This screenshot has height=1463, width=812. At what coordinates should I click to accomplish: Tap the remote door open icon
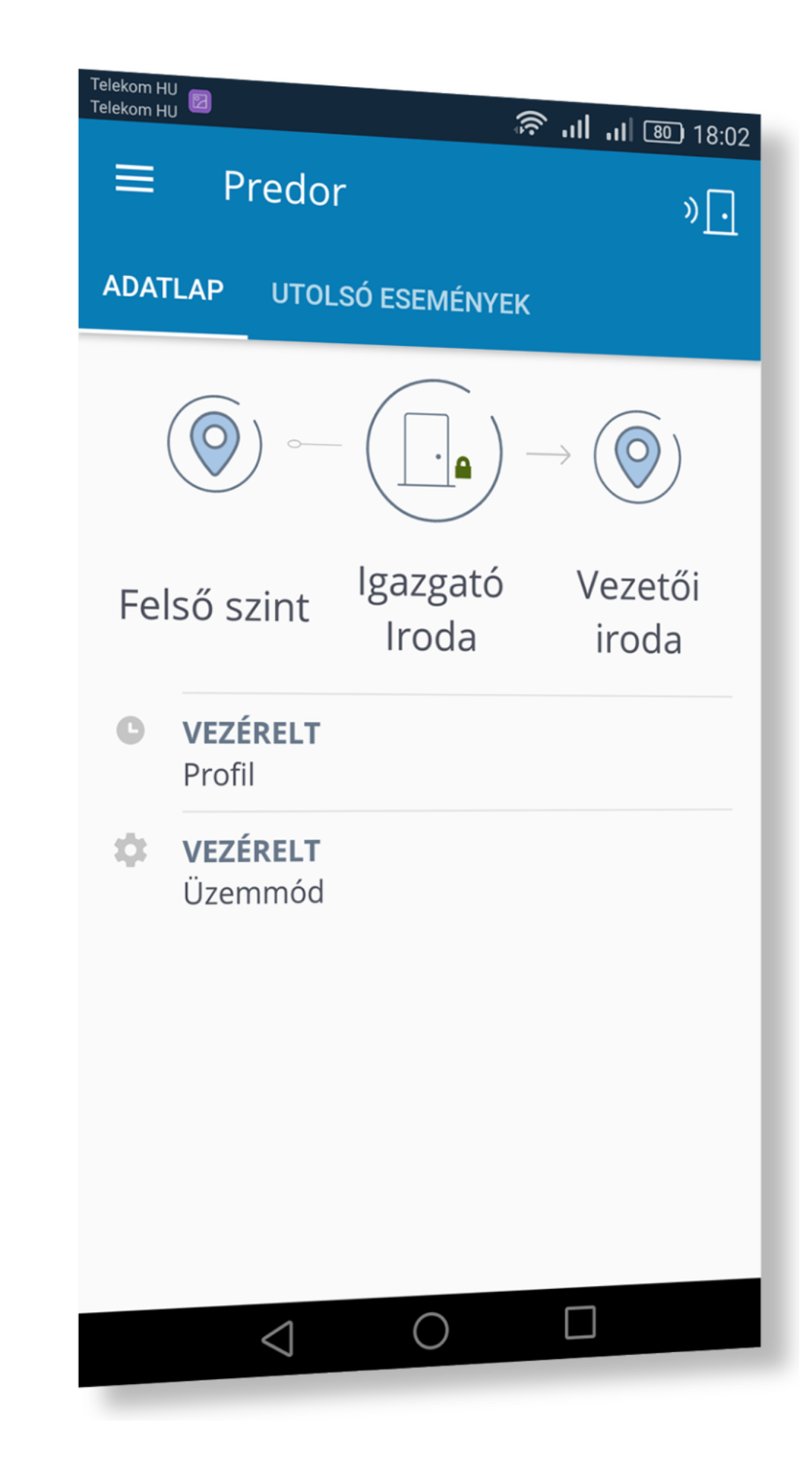tap(712, 211)
